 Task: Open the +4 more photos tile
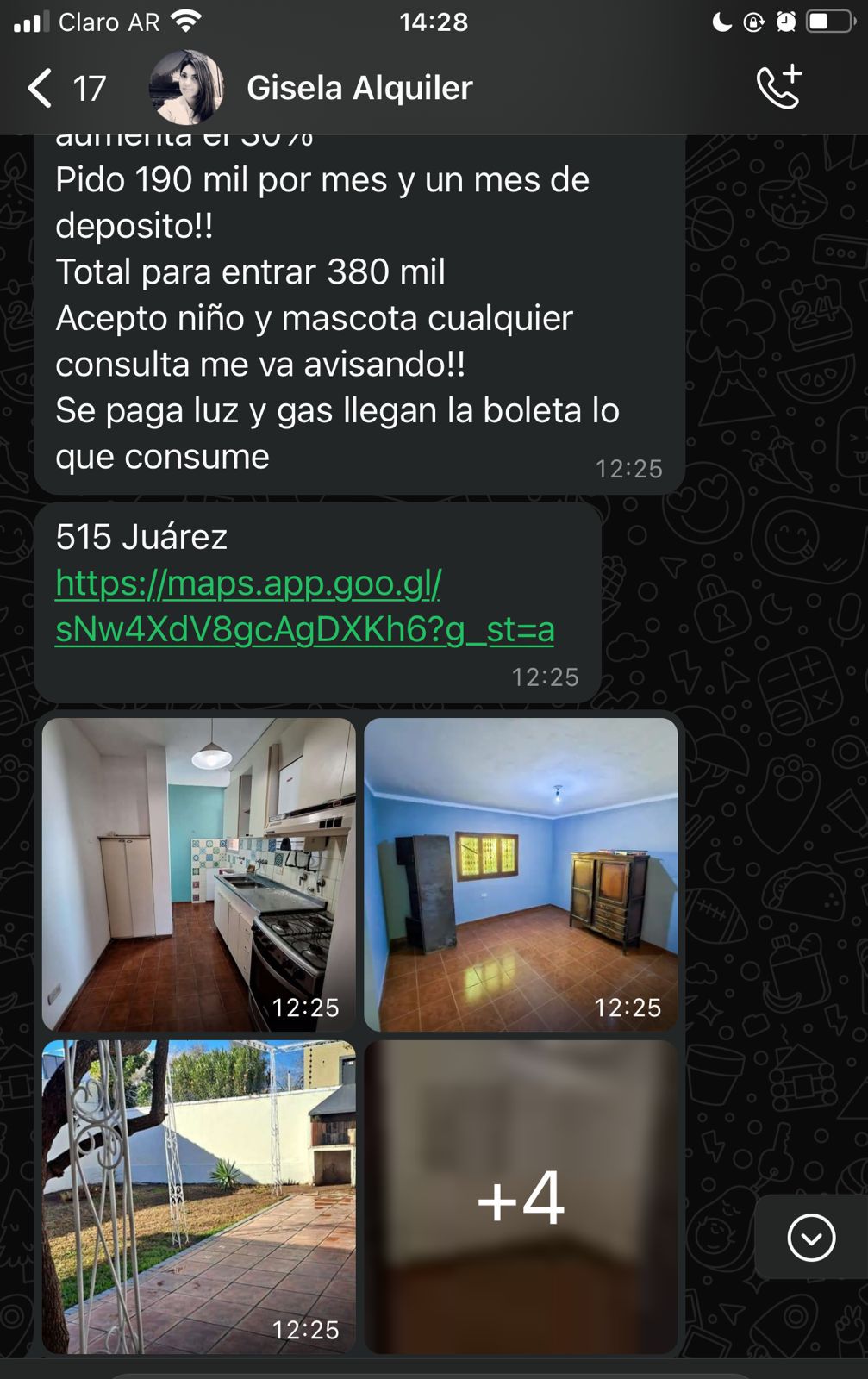521,1196
